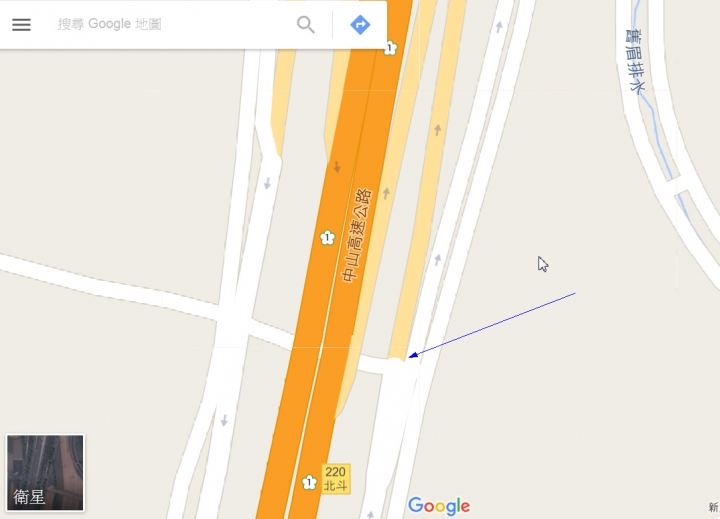Open directions with the blue arrow icon
720x519 pixels.
(x=360, y=25)
